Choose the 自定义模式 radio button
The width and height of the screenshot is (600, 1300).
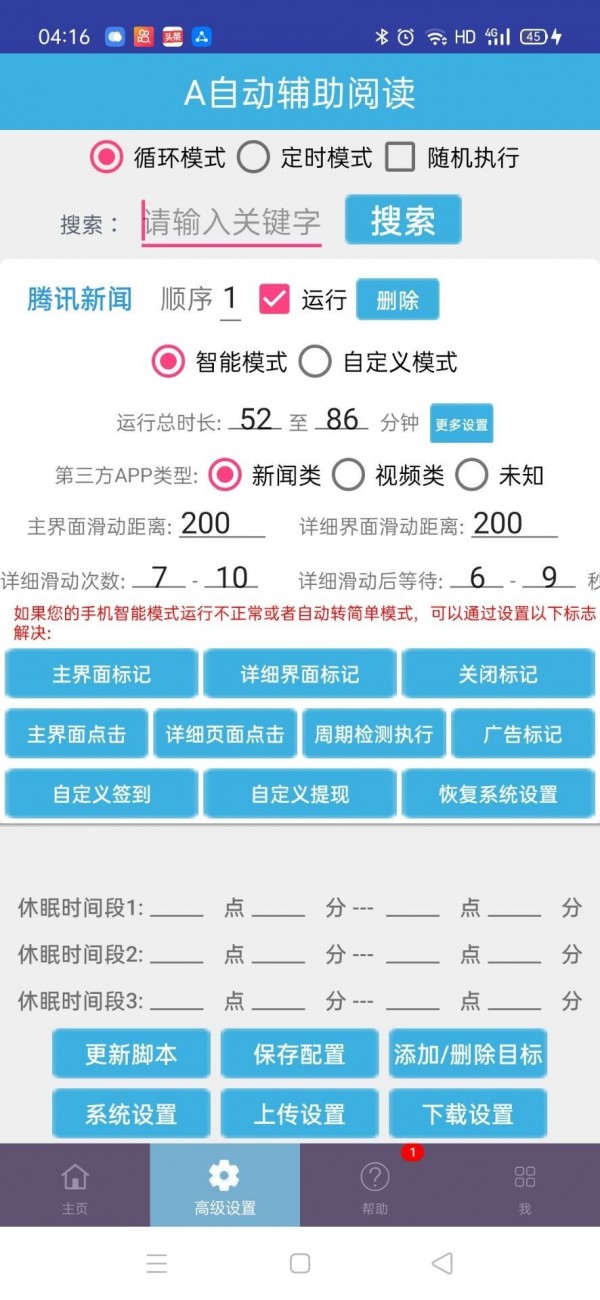point(315,361)
